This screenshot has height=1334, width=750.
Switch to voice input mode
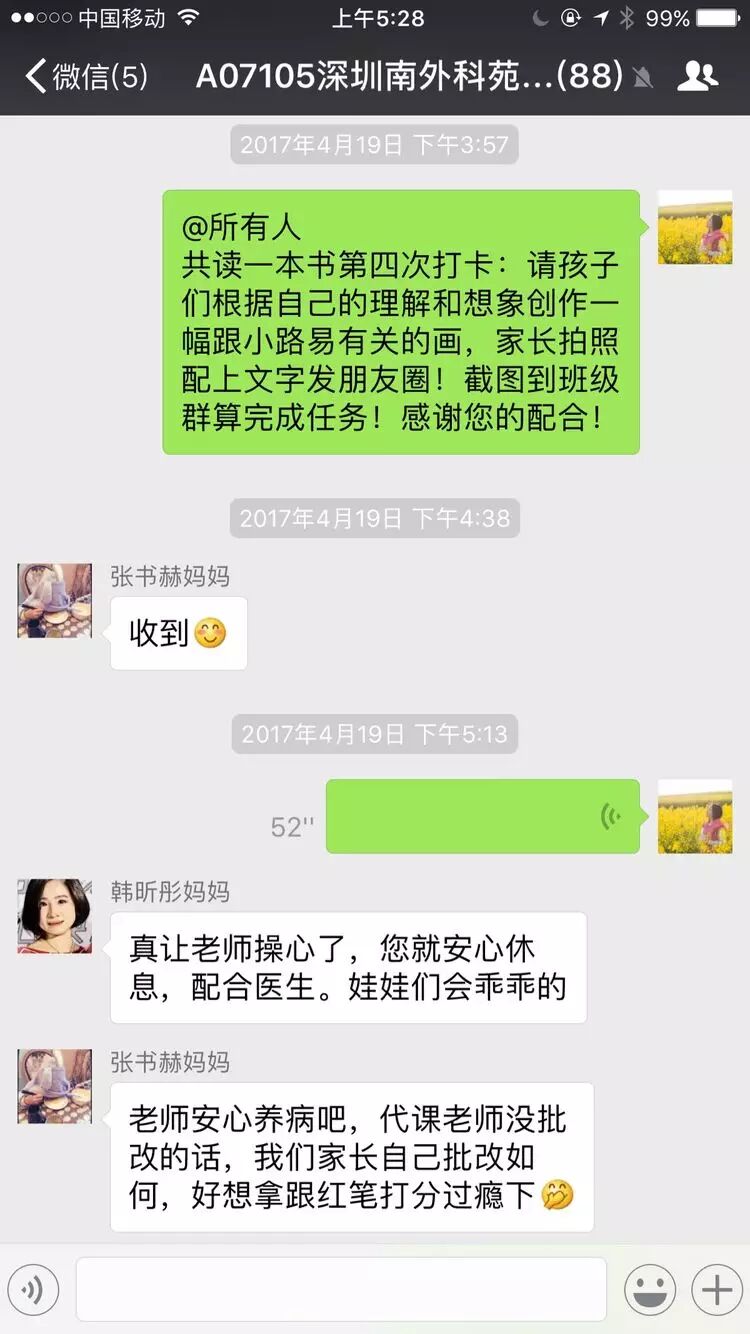pyautogui.click(x=33, y=1291)
